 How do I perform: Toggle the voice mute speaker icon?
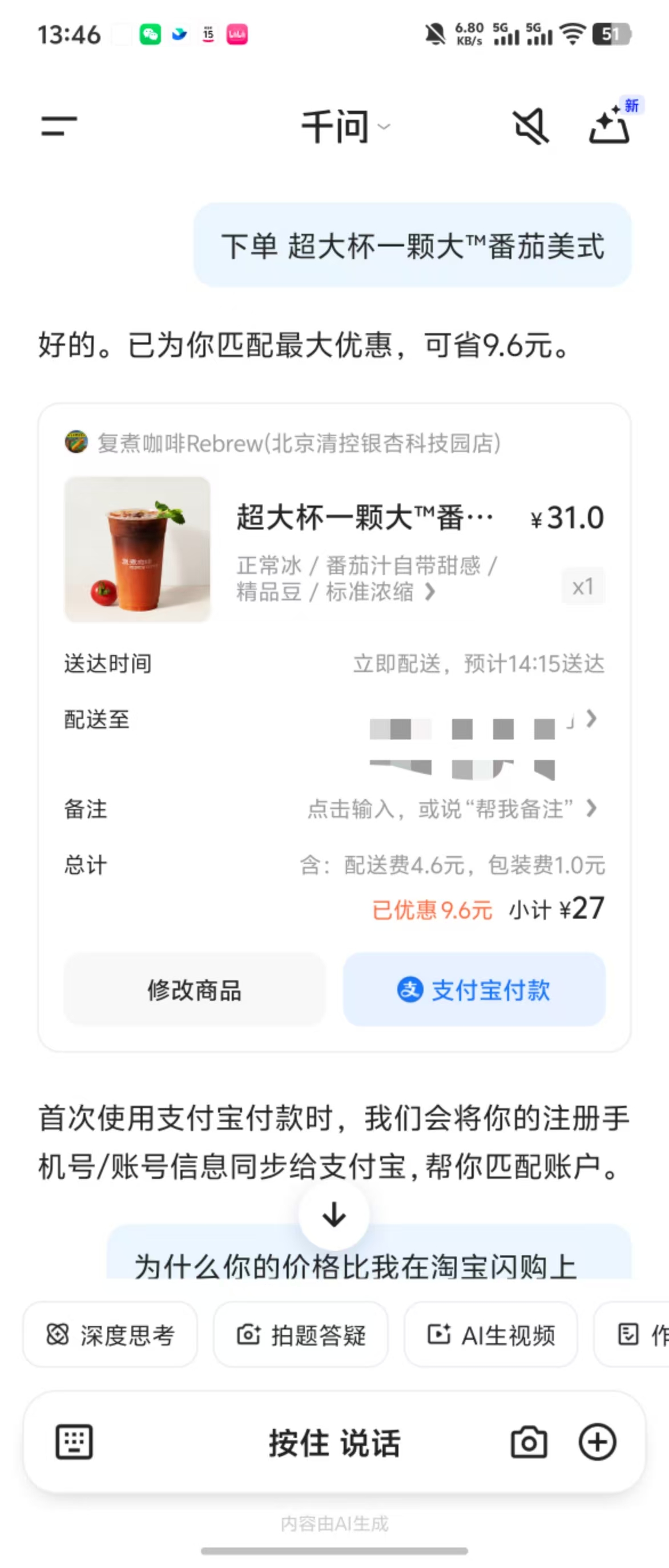click(530, 127)
